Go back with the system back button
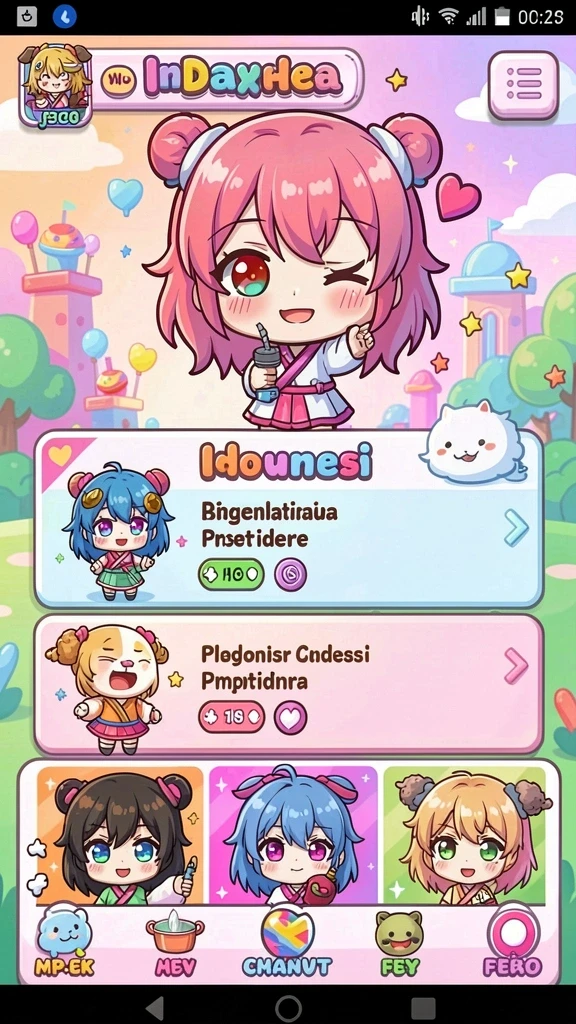Viewport: 576px width, 1024px height. [155, 1007]
